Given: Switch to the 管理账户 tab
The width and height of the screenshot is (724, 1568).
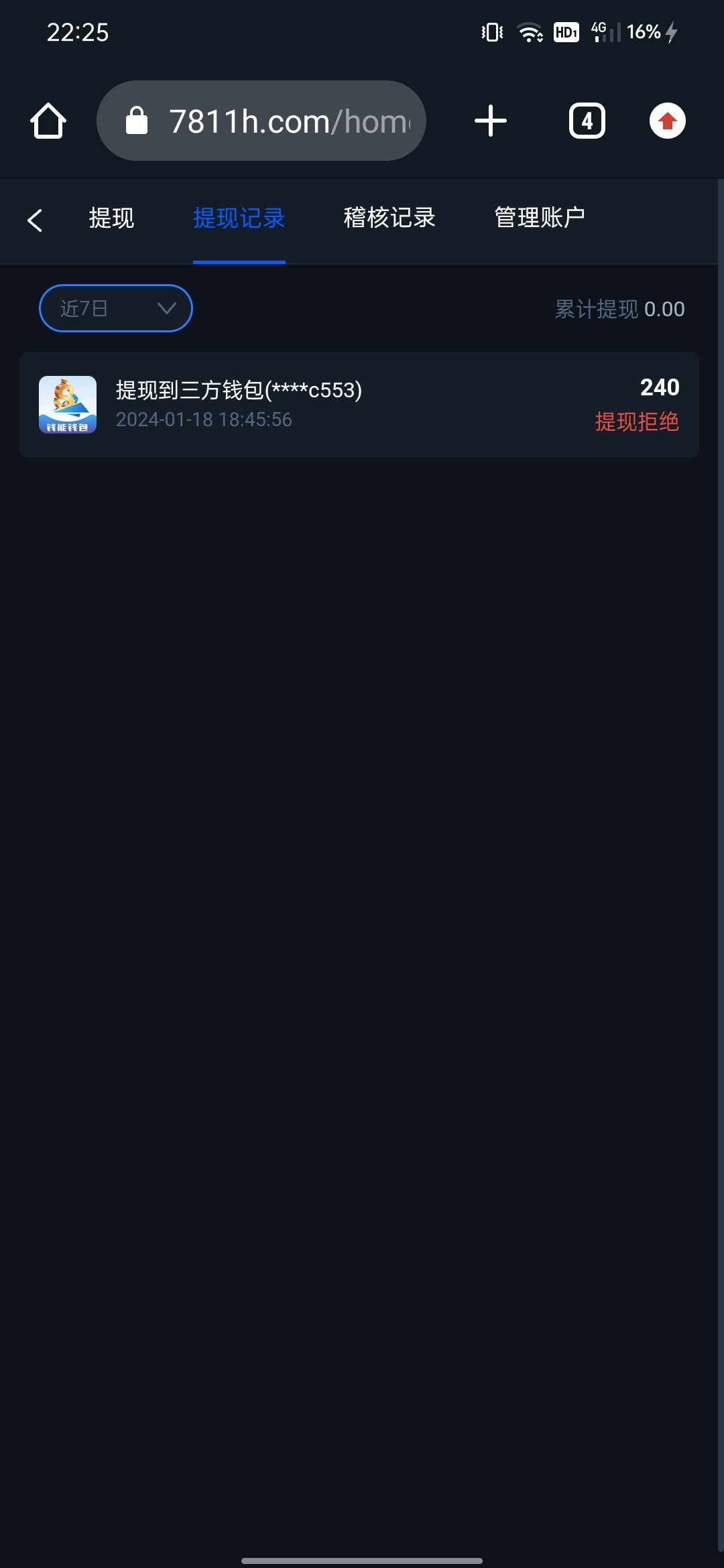Looking at the screenshot, I should coord(540,218).
